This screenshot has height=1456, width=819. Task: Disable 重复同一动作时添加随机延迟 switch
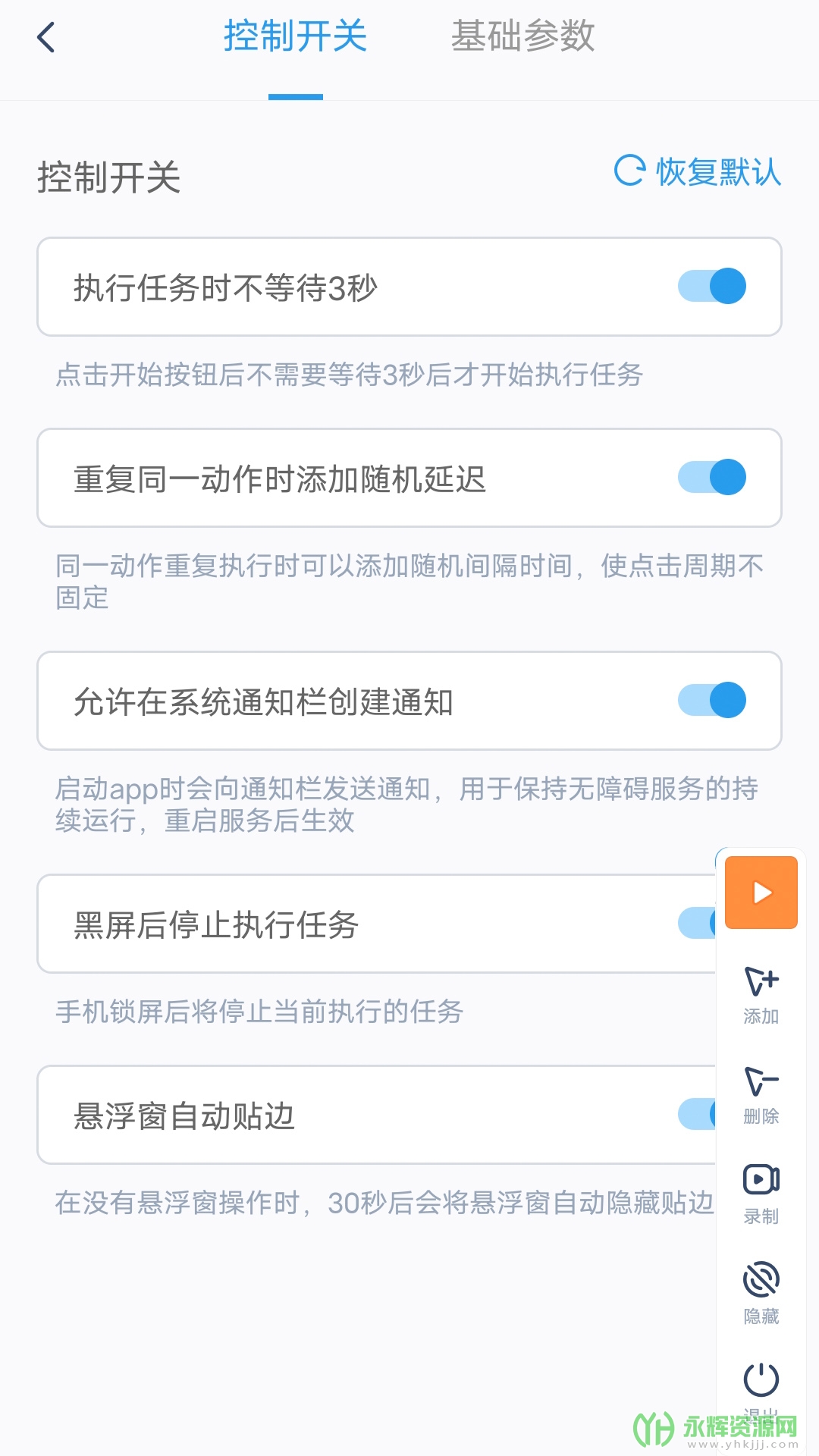tap(711, 478)
